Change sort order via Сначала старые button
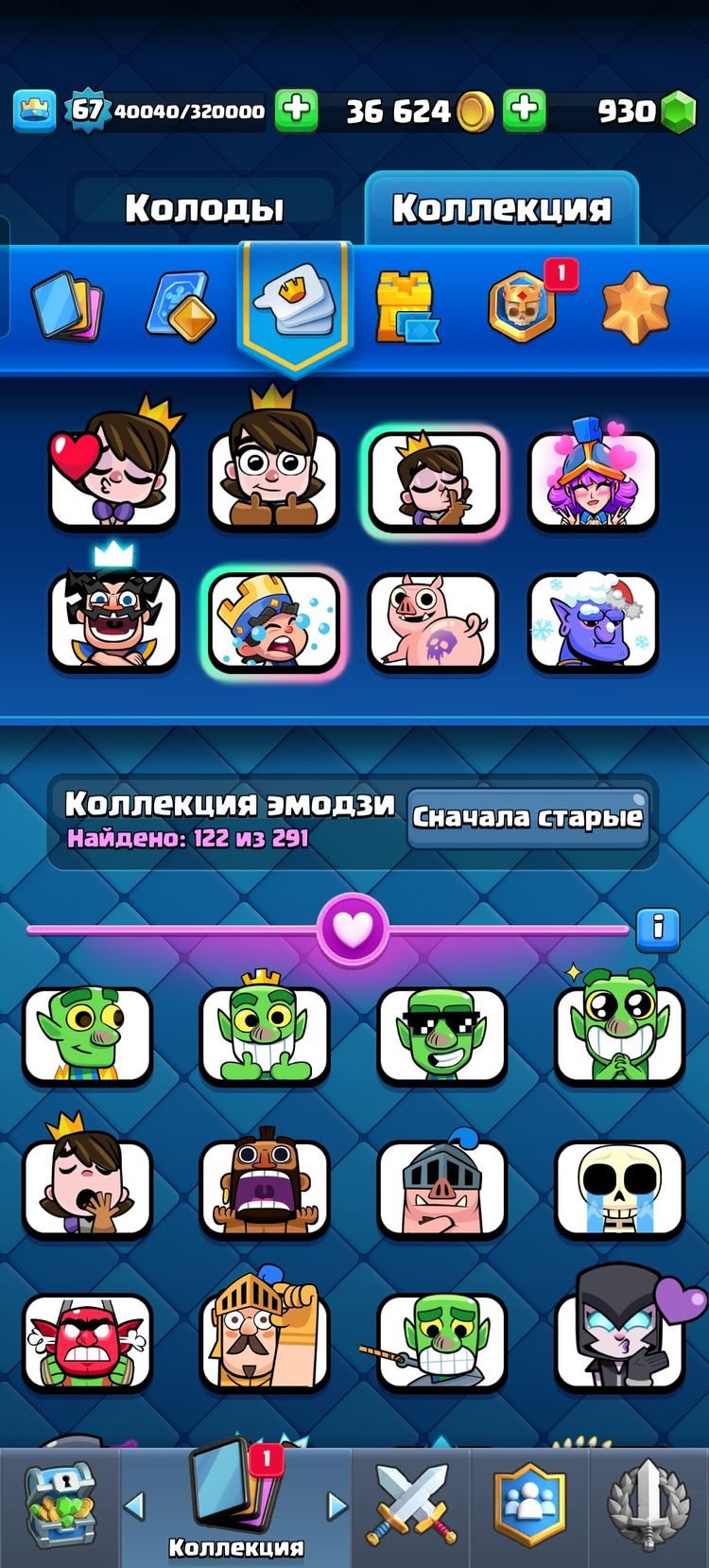 point(527,817)
